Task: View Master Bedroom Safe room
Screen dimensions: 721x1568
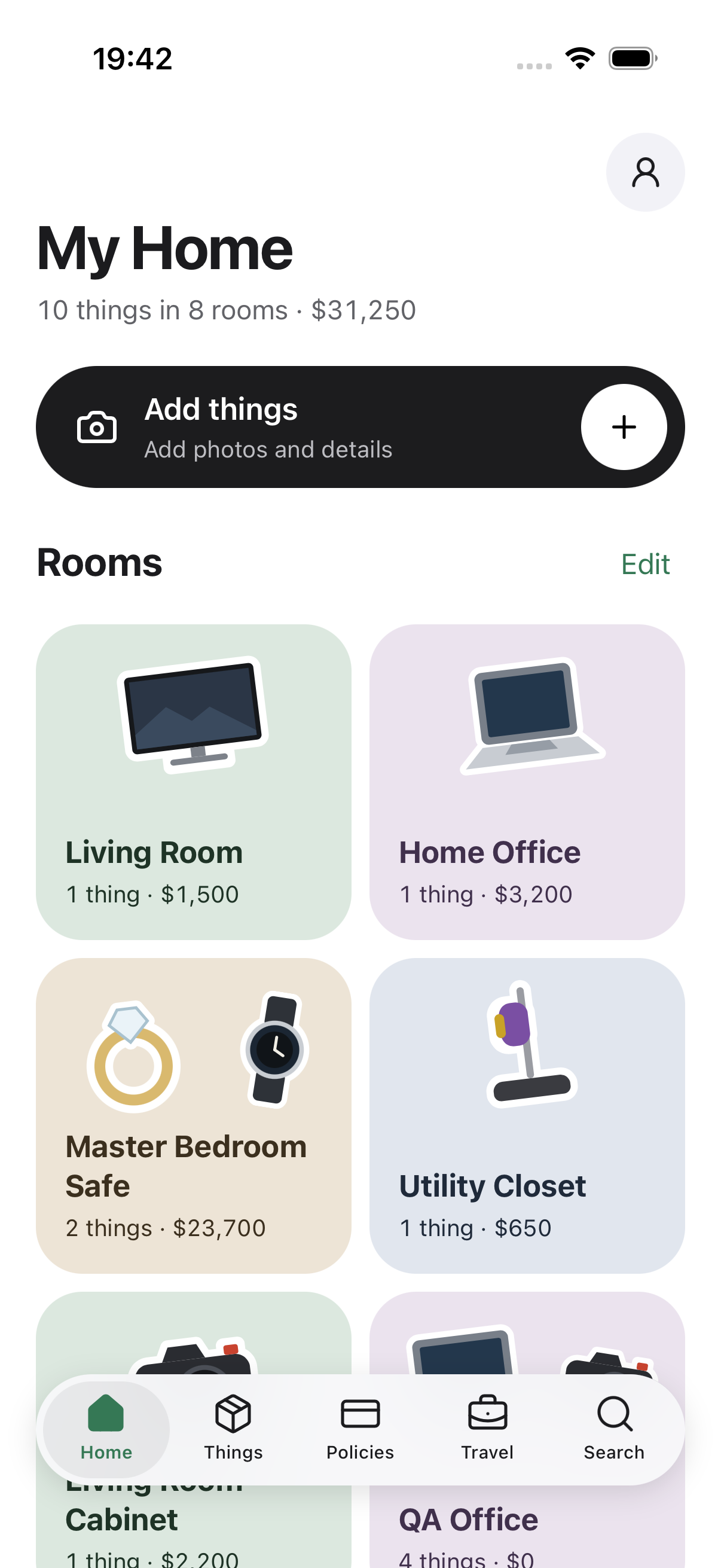Action: pos(194,1115)
